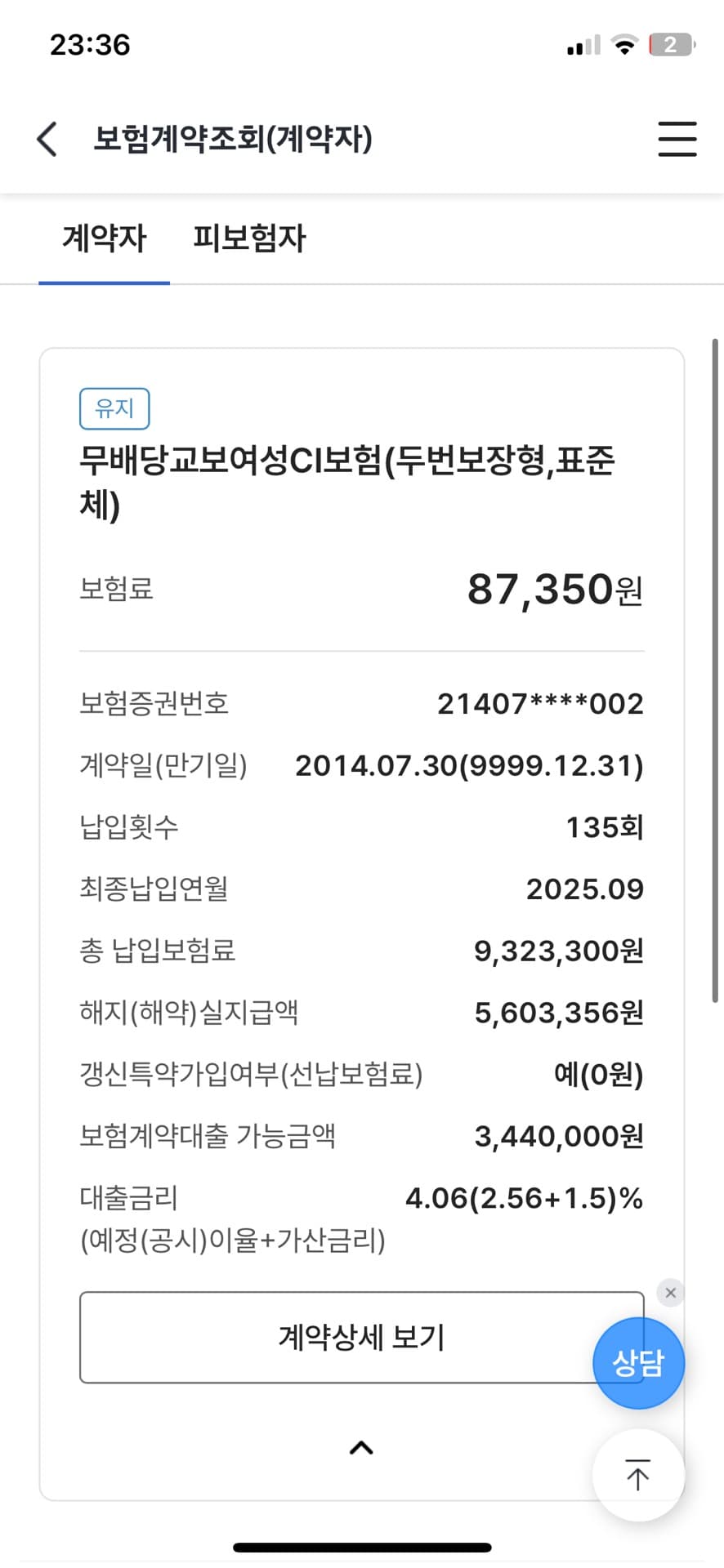Viewport: 724px width, 1568px height.
Task: Collapse the insurance contract card
Action: [361, 1448]
